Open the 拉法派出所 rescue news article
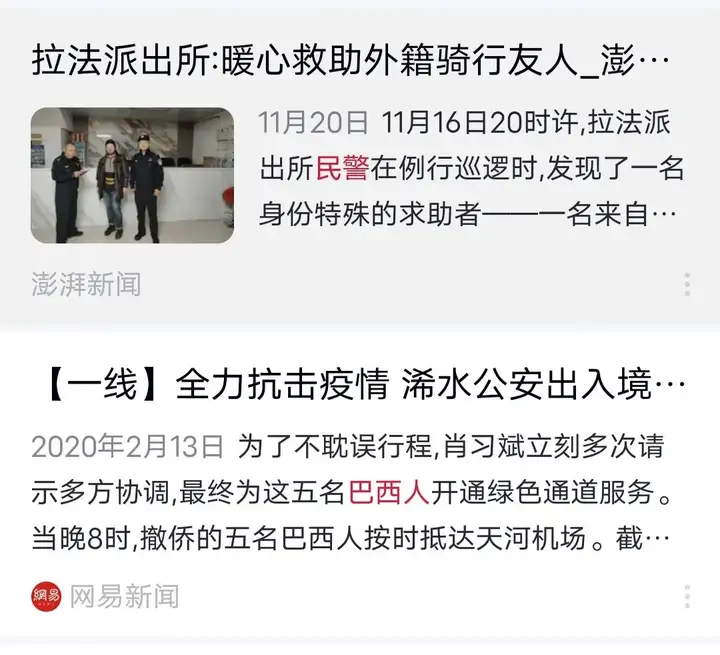720x655 pixels. (350, 63)
